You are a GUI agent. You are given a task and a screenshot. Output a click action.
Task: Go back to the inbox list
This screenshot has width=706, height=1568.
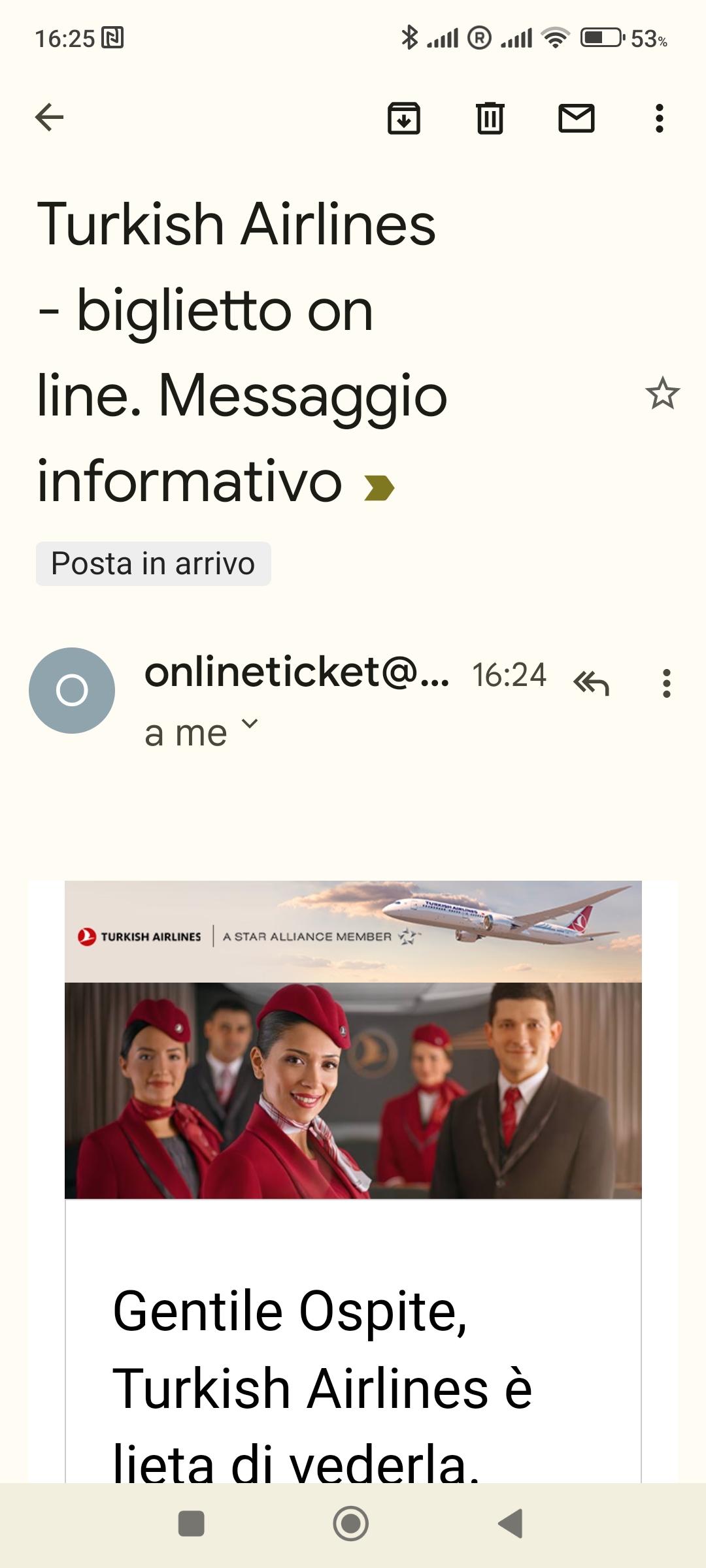49,118
